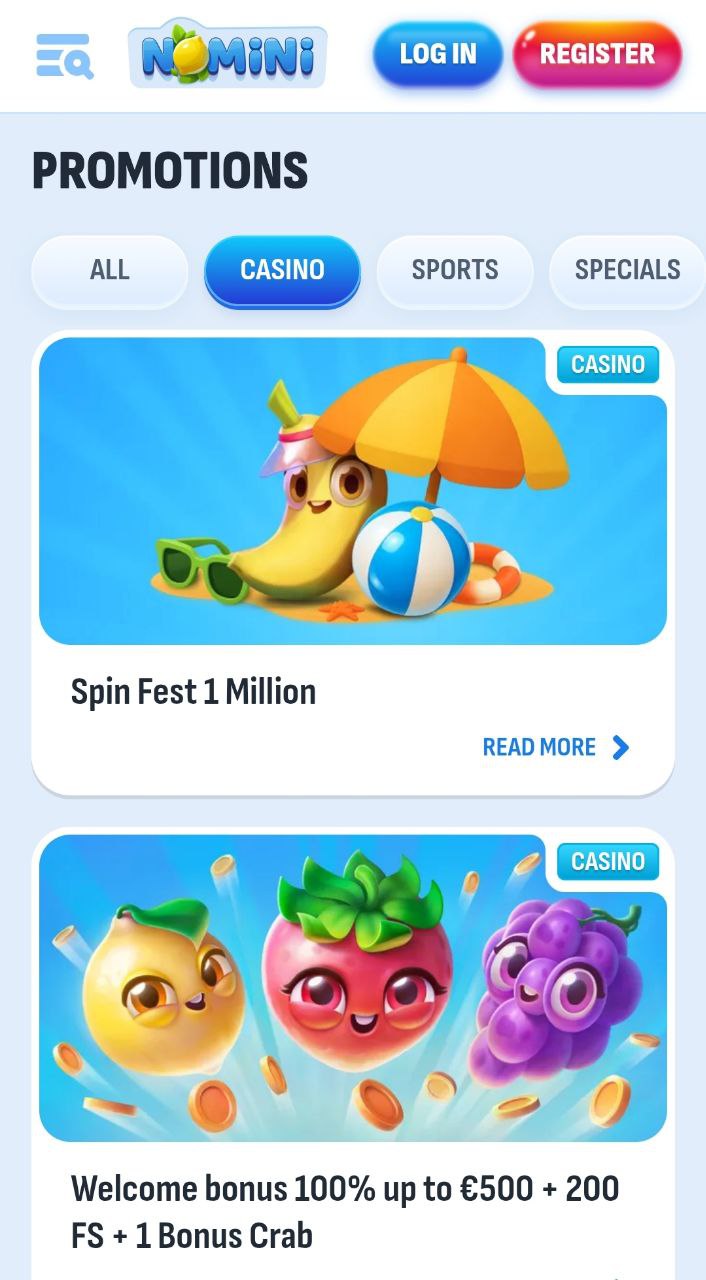706x1280 pixels.
Task: Tap the Log In button
Action: (438, 53)
